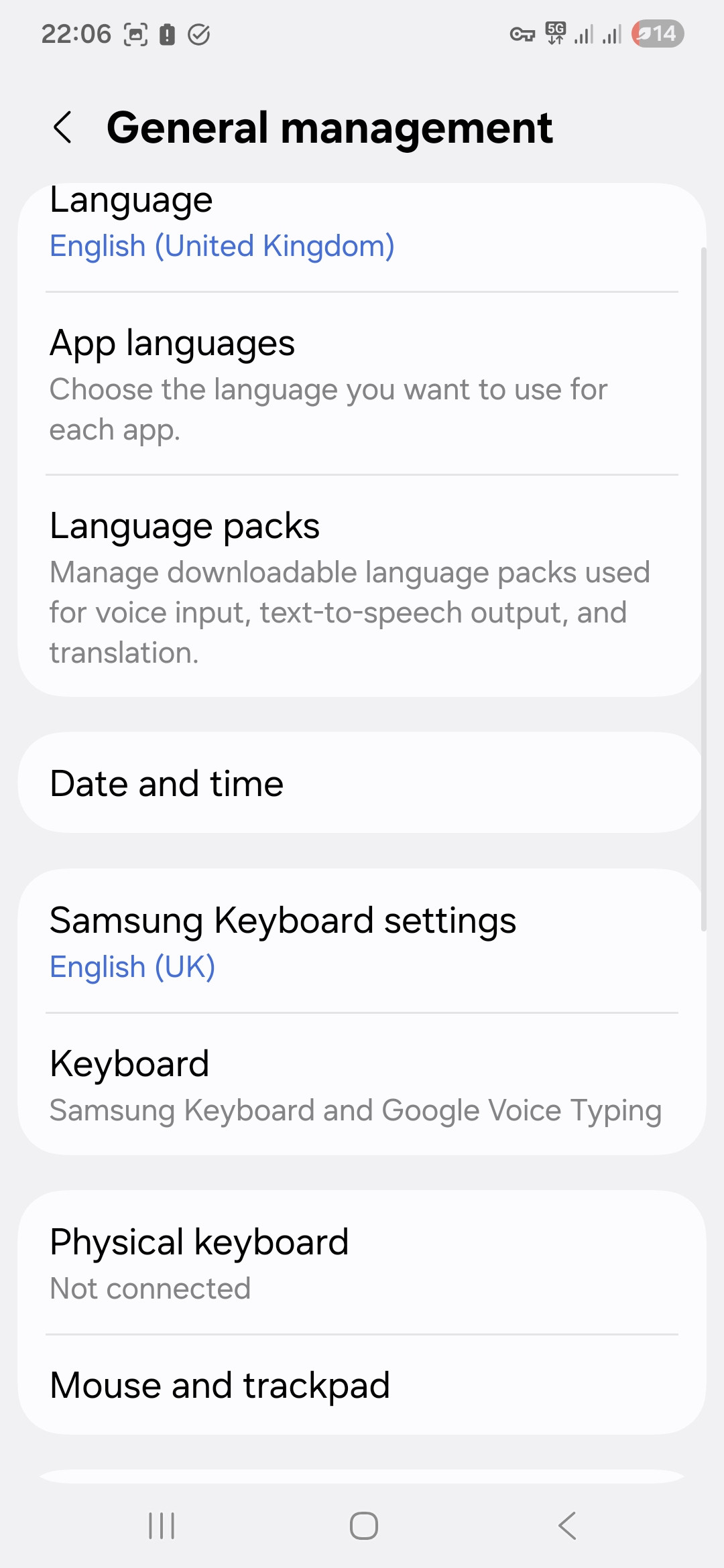The height and width of the screenshot is (1568, 724).
Task: Open the Keyboard list settings
Action: [x=362, y=1084]
